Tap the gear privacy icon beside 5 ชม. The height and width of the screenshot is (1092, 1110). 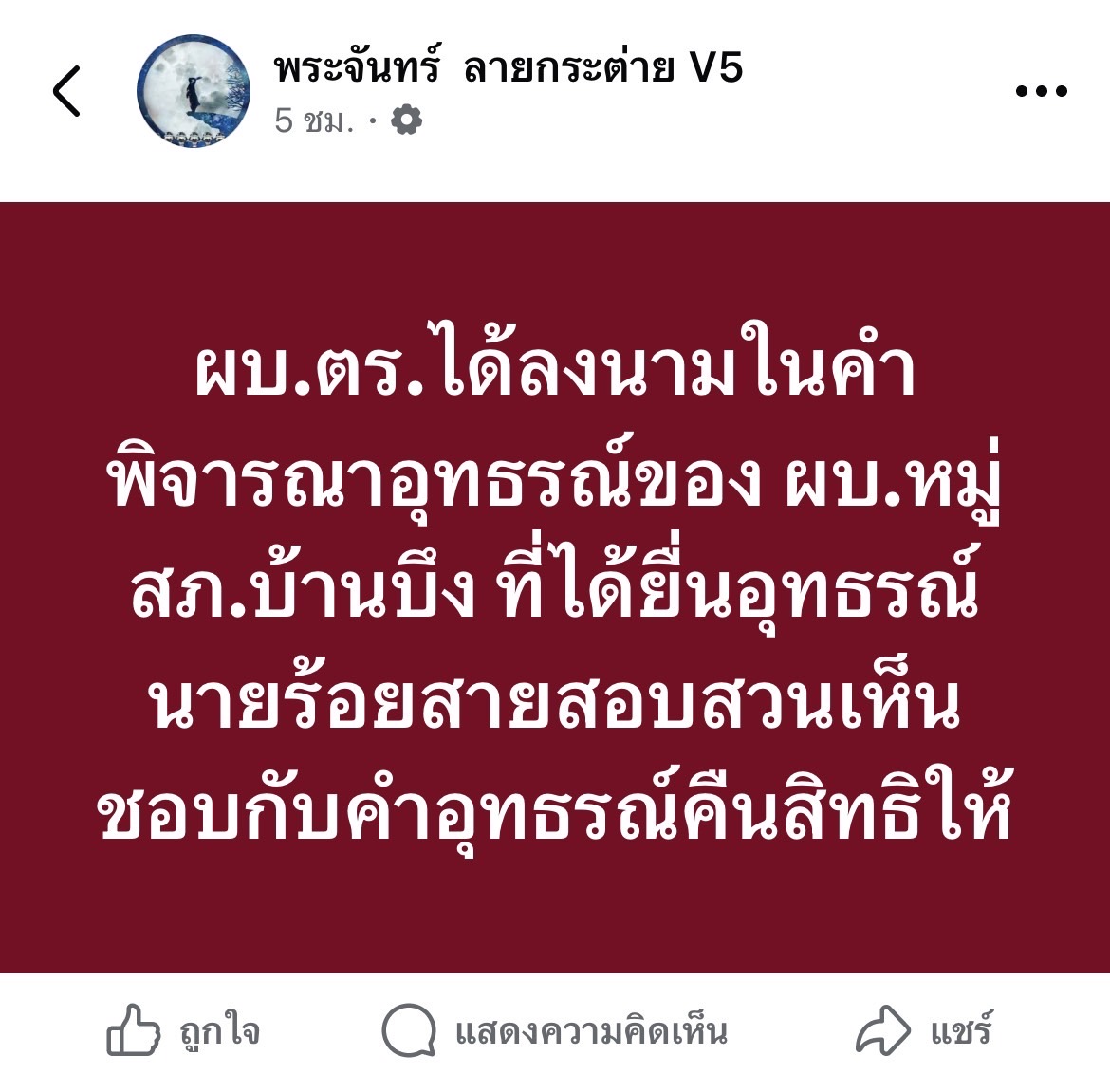(x=407, y=120)
